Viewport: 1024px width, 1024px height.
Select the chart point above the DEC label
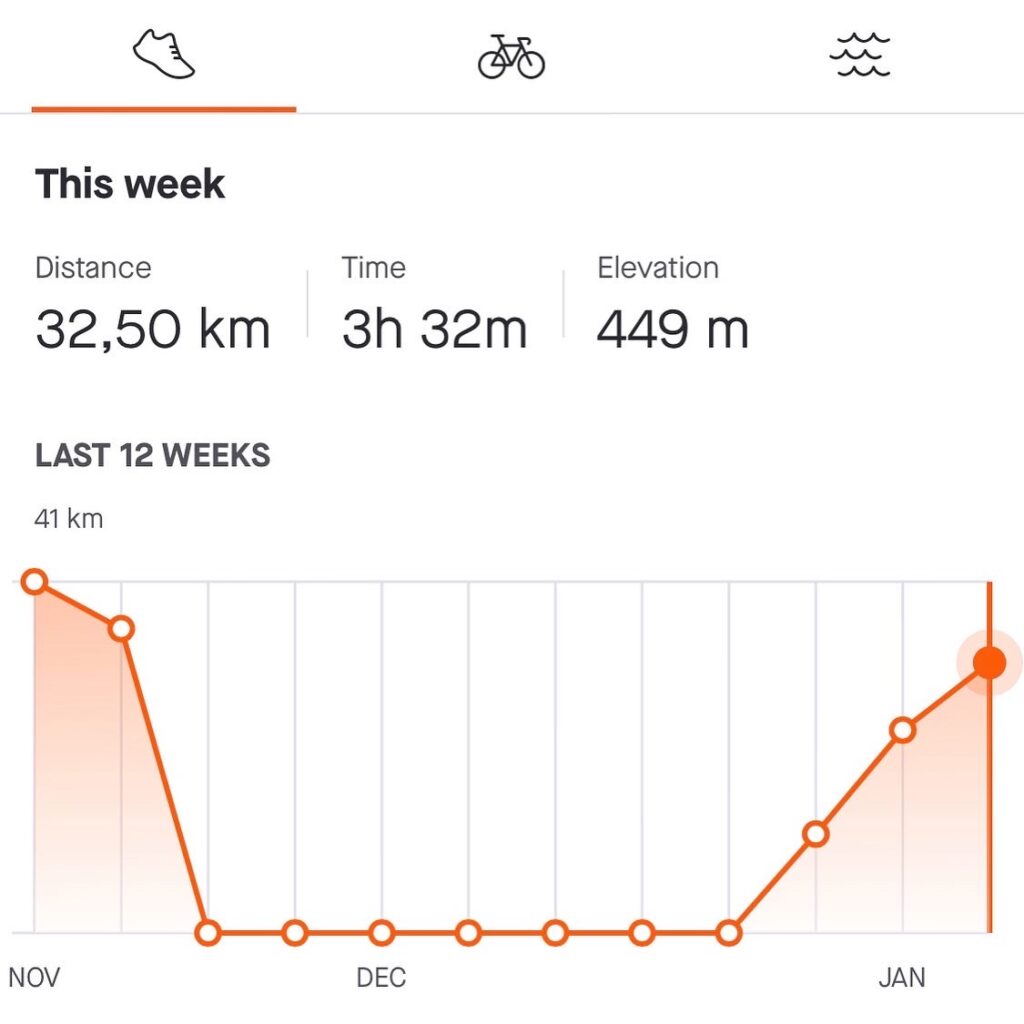pos(381,933)
